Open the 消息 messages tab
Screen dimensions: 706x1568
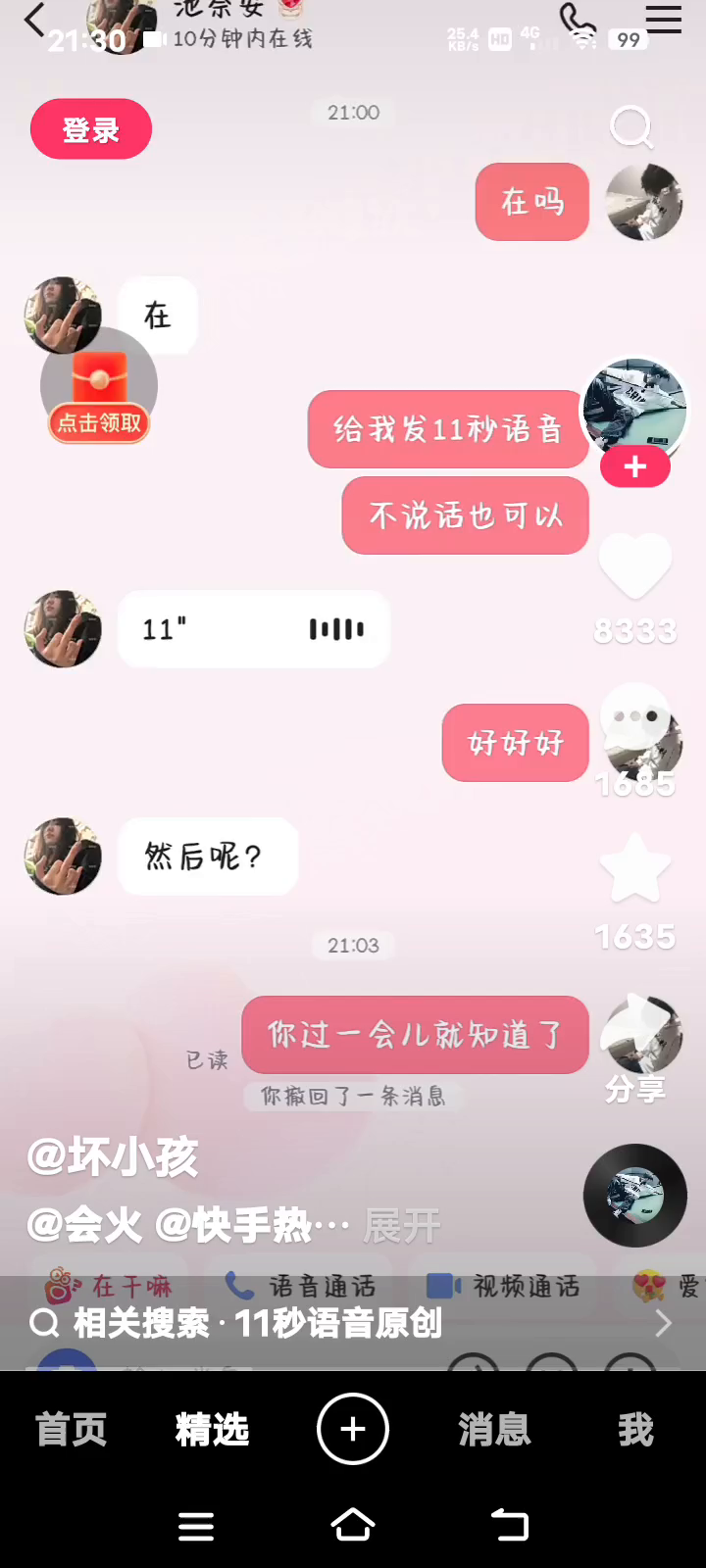coord(494,1430)
